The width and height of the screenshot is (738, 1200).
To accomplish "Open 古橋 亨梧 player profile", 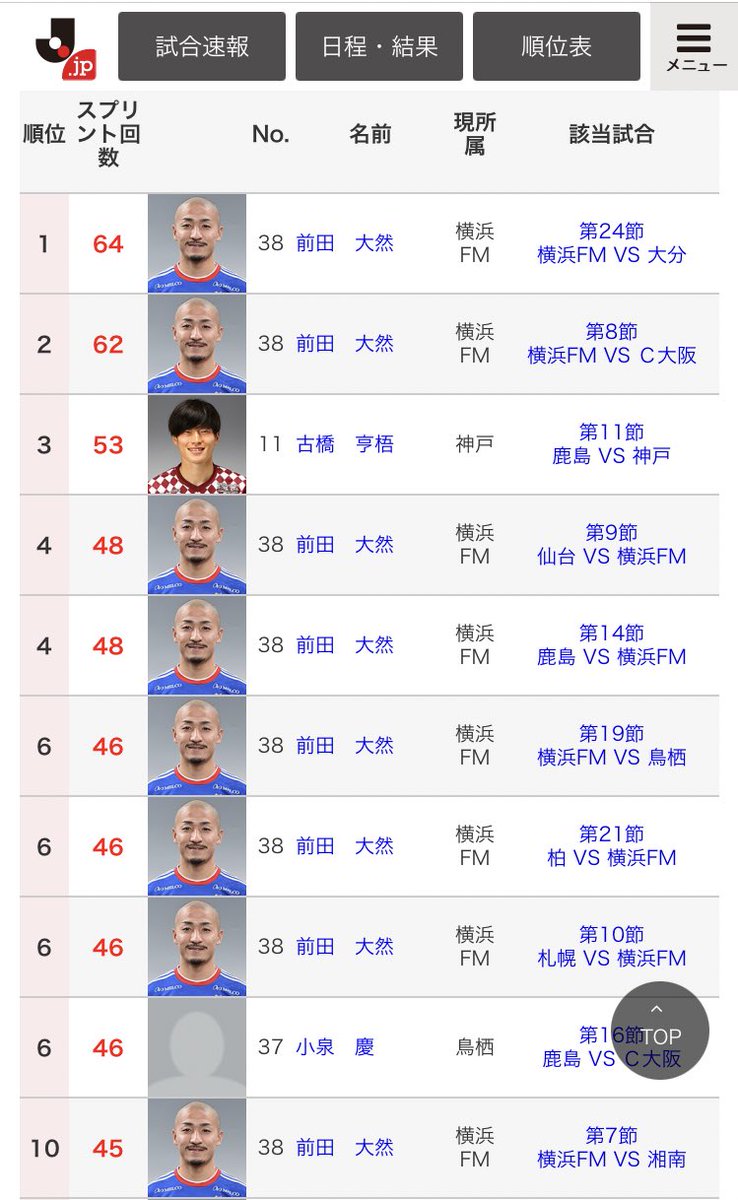I will 345,444.
